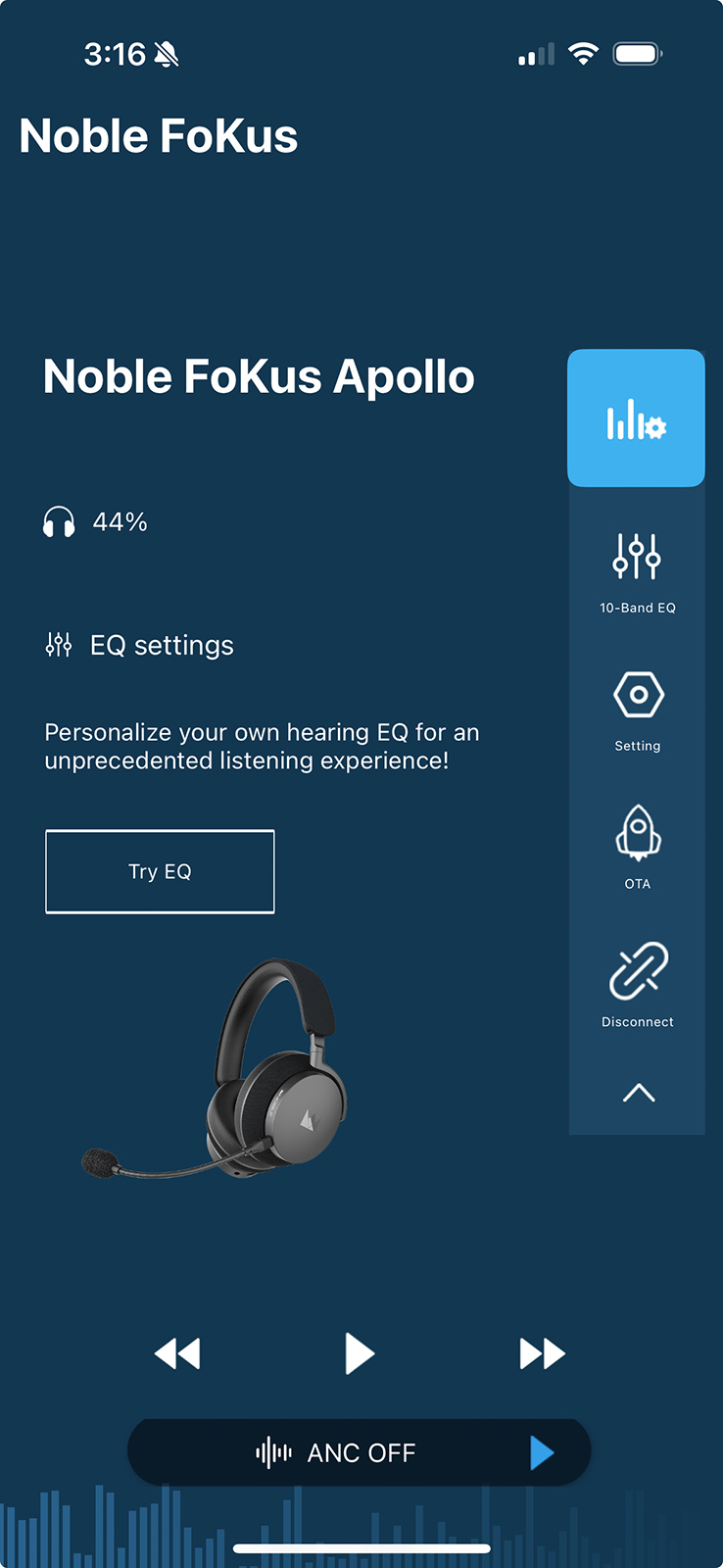
Task: Disconnect the headset
Action: [637, 985]
